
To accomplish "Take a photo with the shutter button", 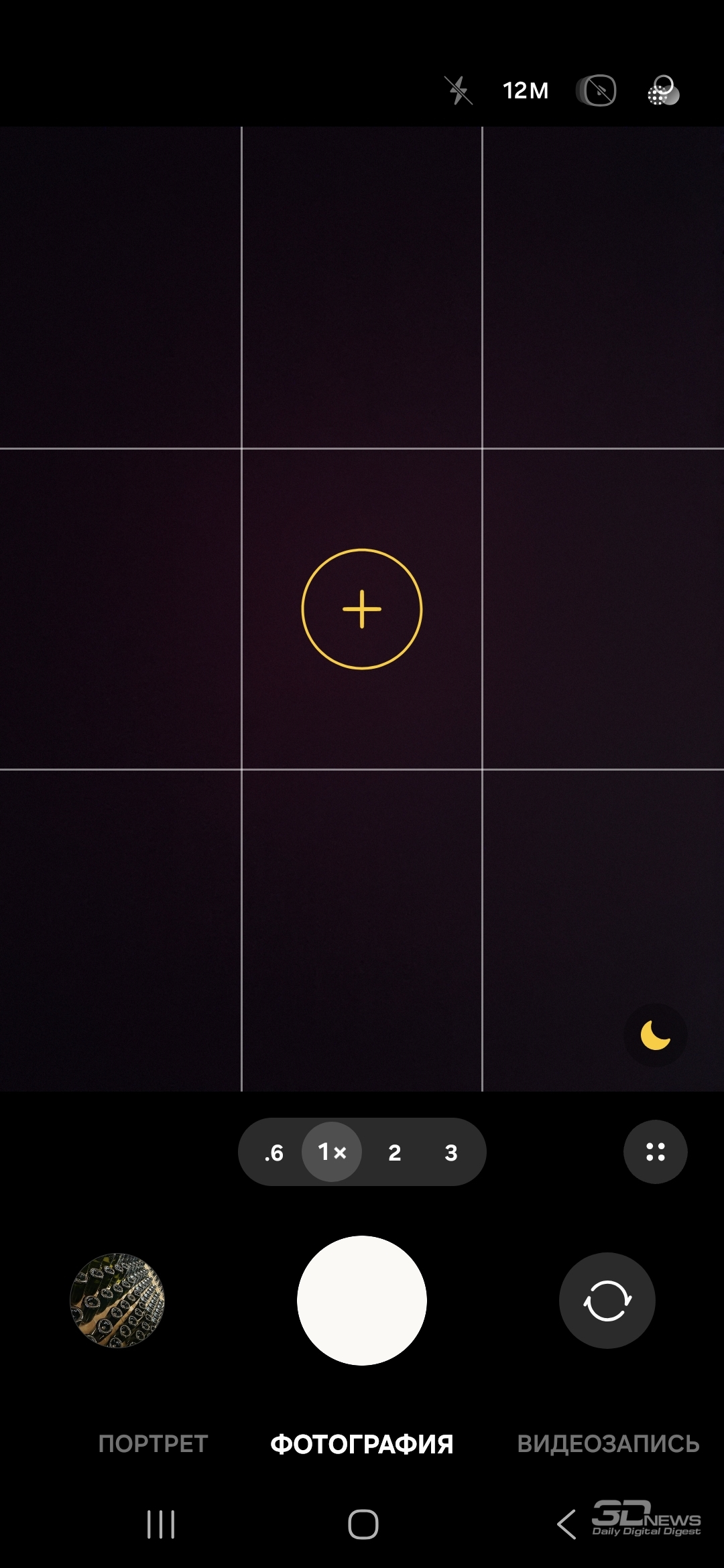I will click(362, 1301).
